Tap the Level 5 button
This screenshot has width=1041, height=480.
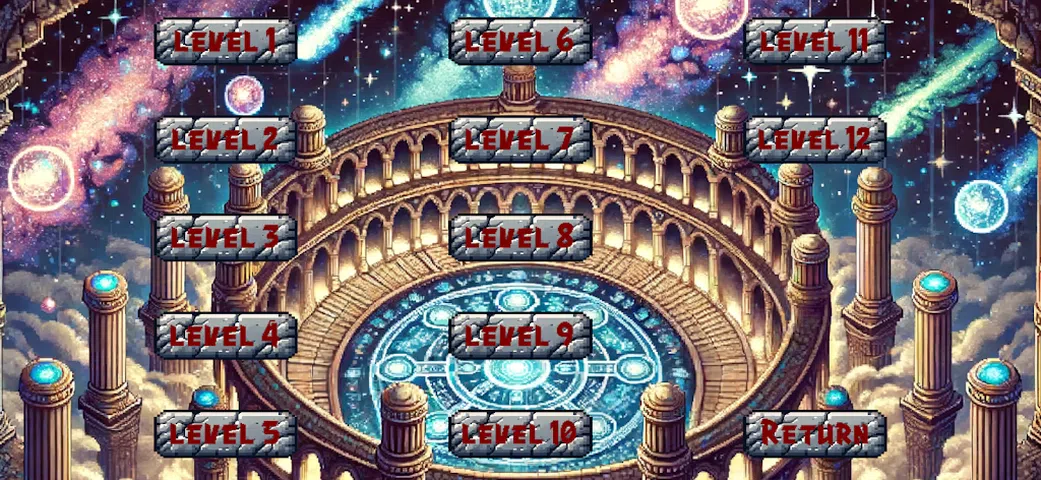point(226,434)
